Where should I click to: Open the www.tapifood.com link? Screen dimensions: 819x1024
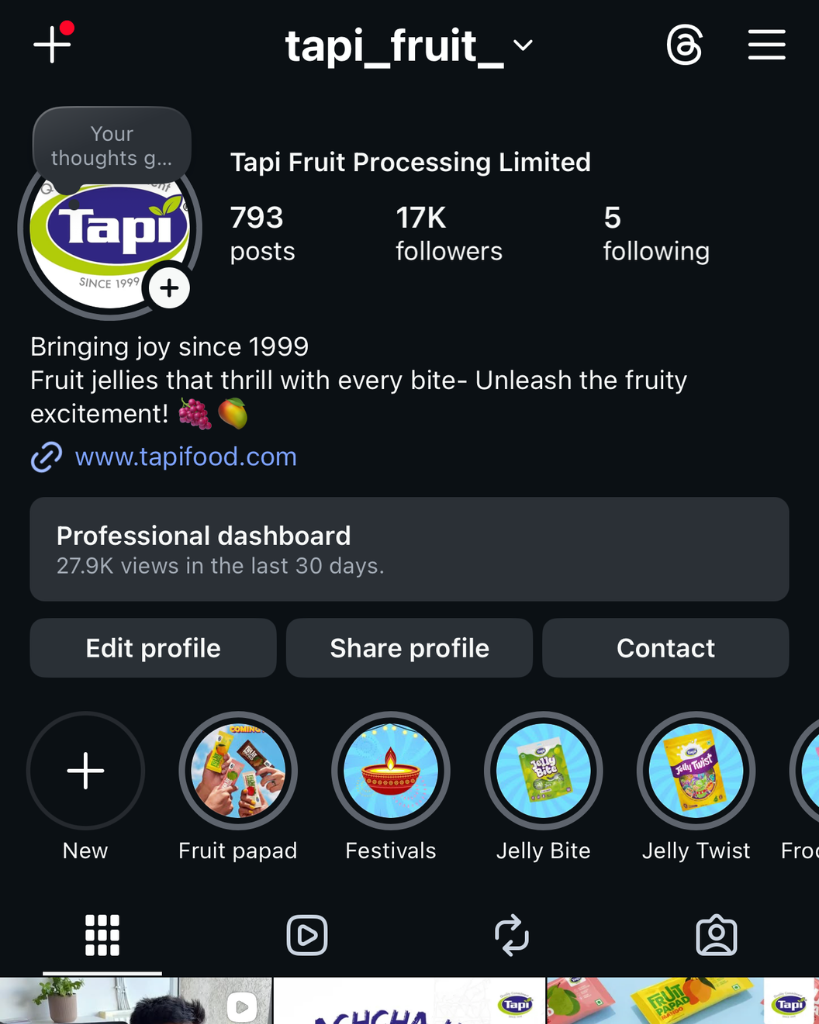pyautogui.click(x=185, y=457)
